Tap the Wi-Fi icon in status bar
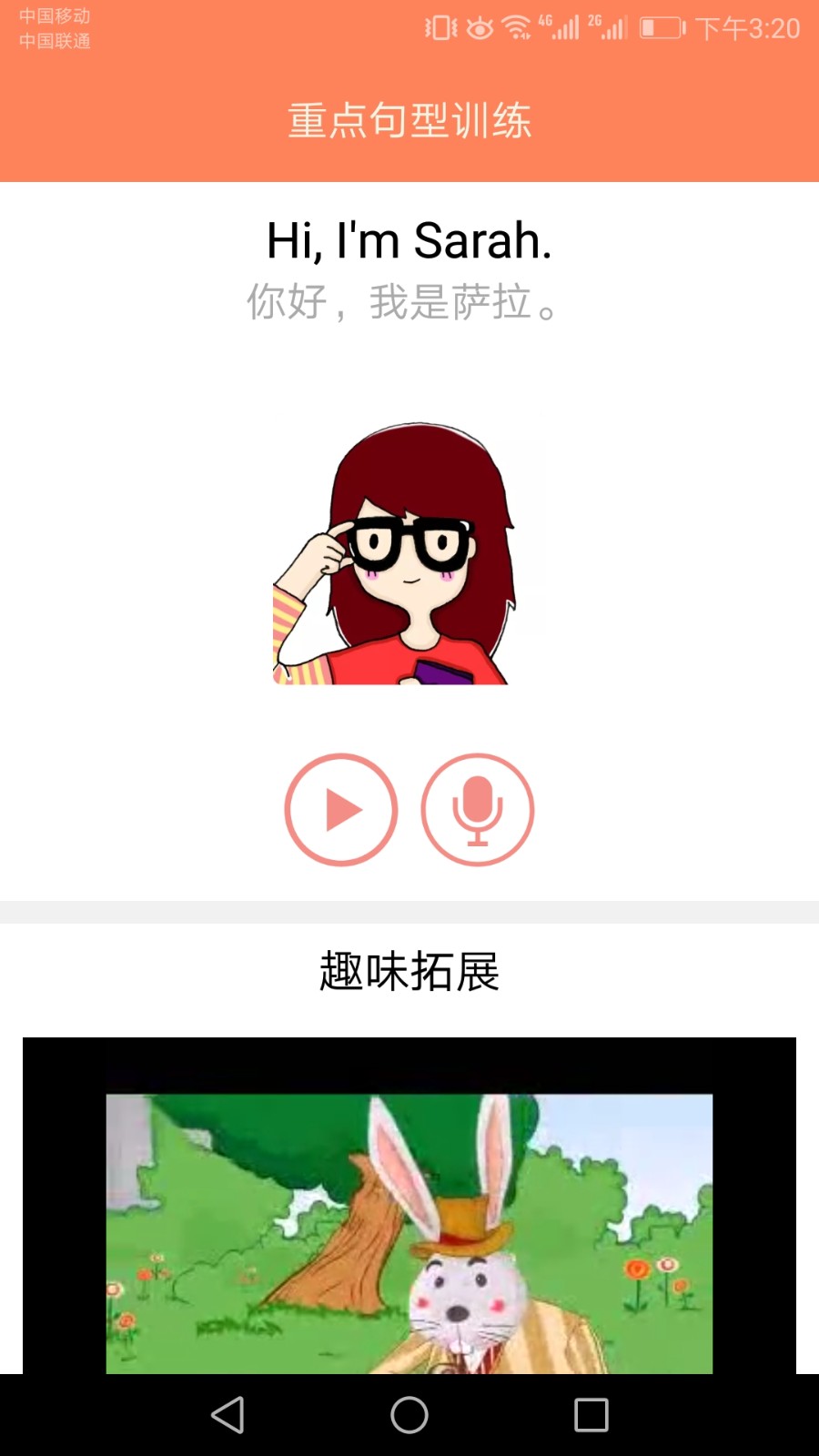The image size is (819, 1456). coord(515,27)
